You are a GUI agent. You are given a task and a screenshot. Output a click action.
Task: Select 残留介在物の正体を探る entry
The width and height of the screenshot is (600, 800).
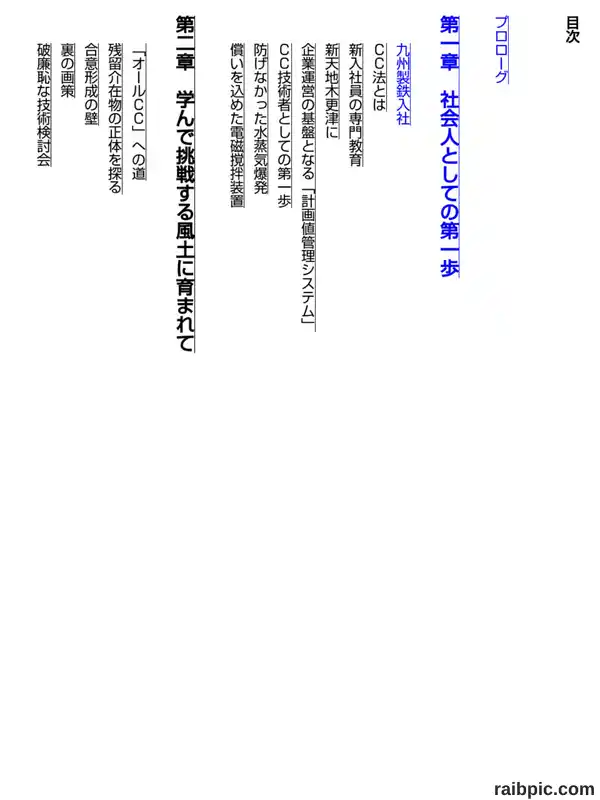pos(115,118)
